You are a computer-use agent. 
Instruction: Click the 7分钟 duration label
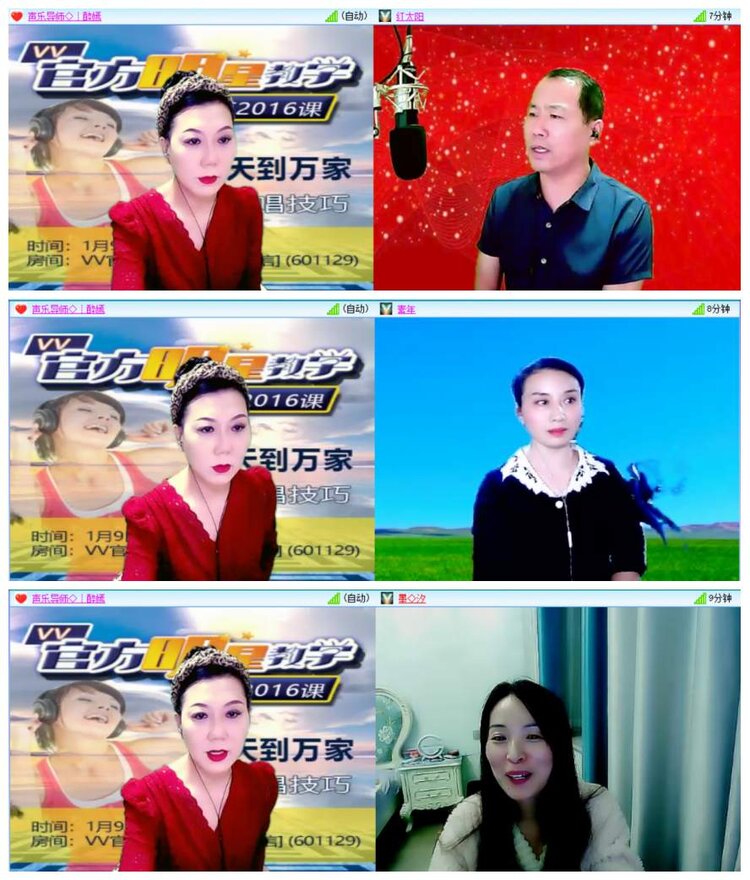pos(718,14)
